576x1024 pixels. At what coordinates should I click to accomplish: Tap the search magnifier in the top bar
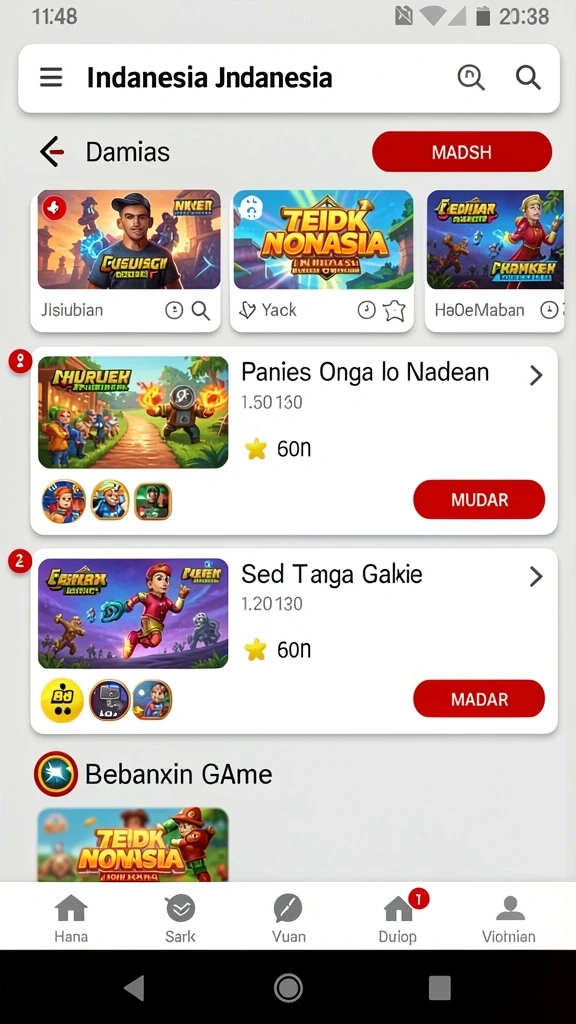[x=528, y=78]
